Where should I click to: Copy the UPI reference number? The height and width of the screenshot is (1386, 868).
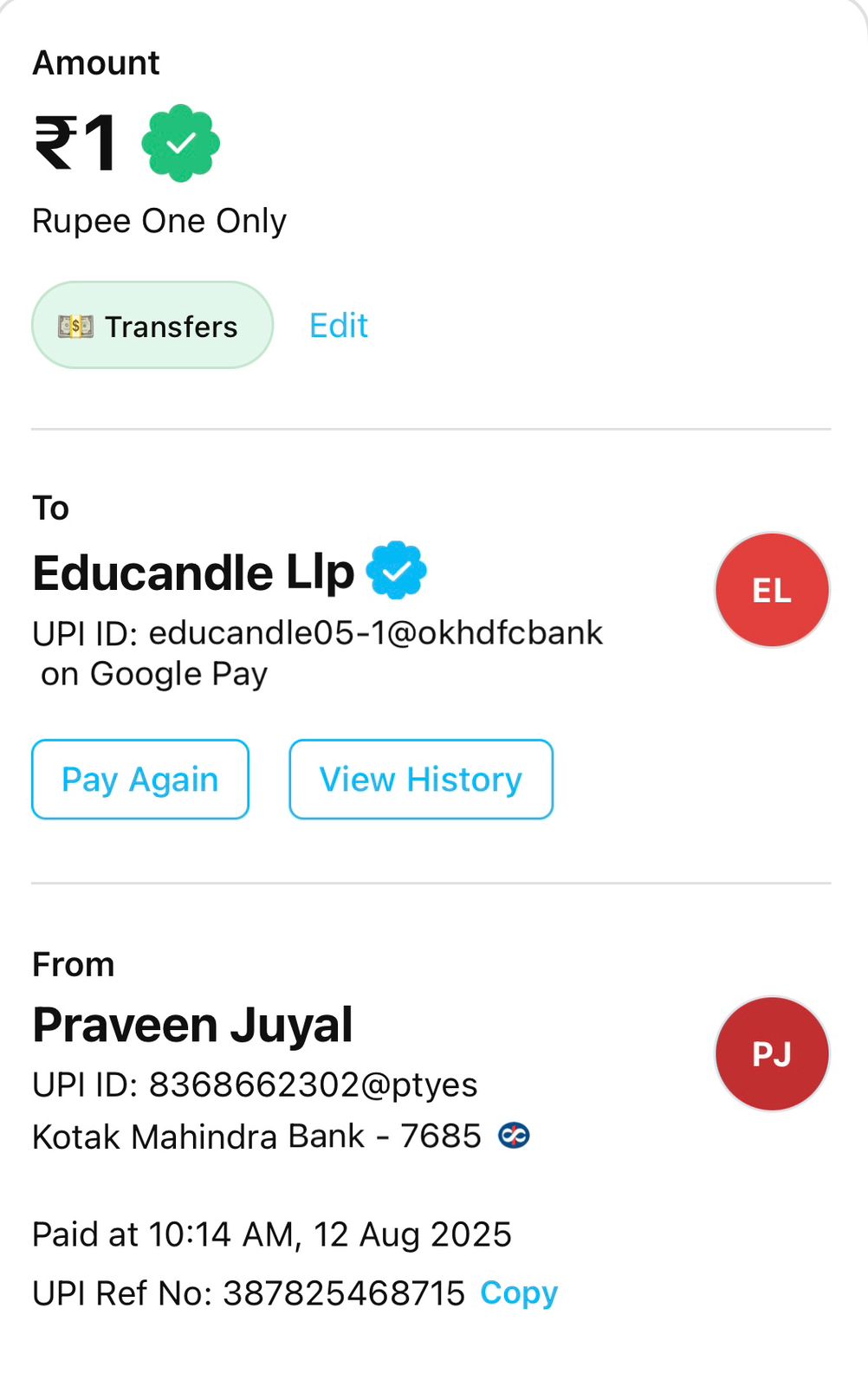click(519, 1292)
